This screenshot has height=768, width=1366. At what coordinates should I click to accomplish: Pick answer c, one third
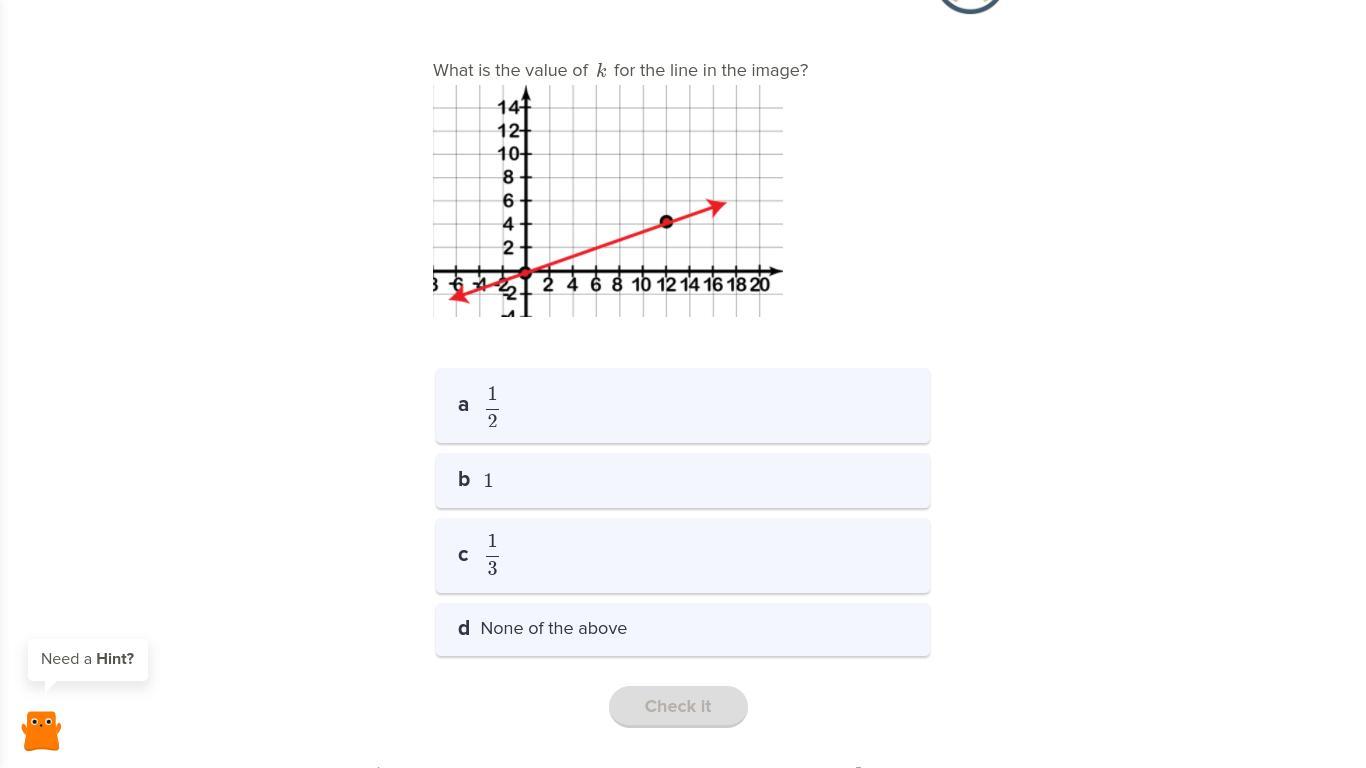pos(682,555)
